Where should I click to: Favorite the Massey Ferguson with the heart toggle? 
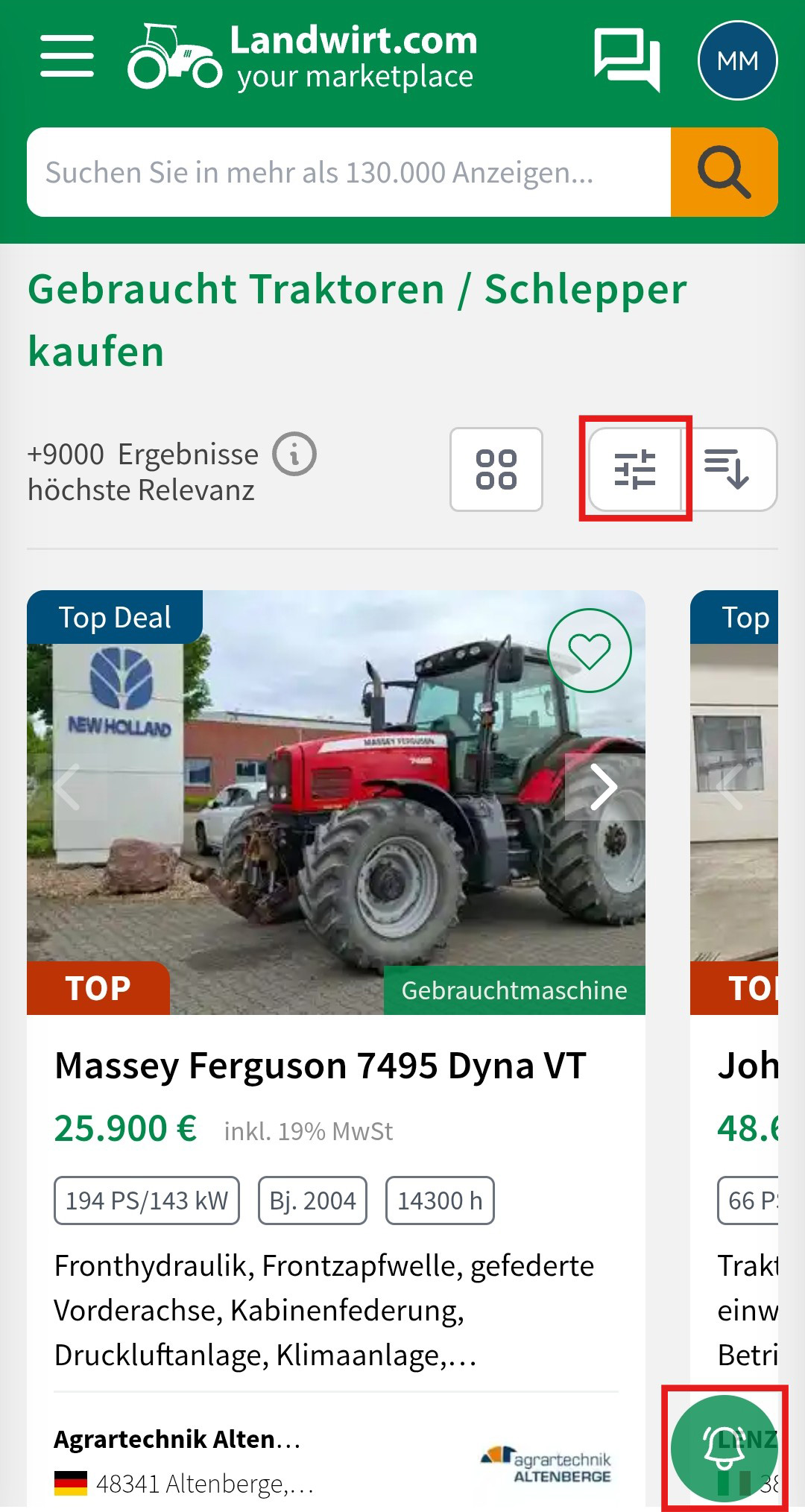tap(590, 649)
